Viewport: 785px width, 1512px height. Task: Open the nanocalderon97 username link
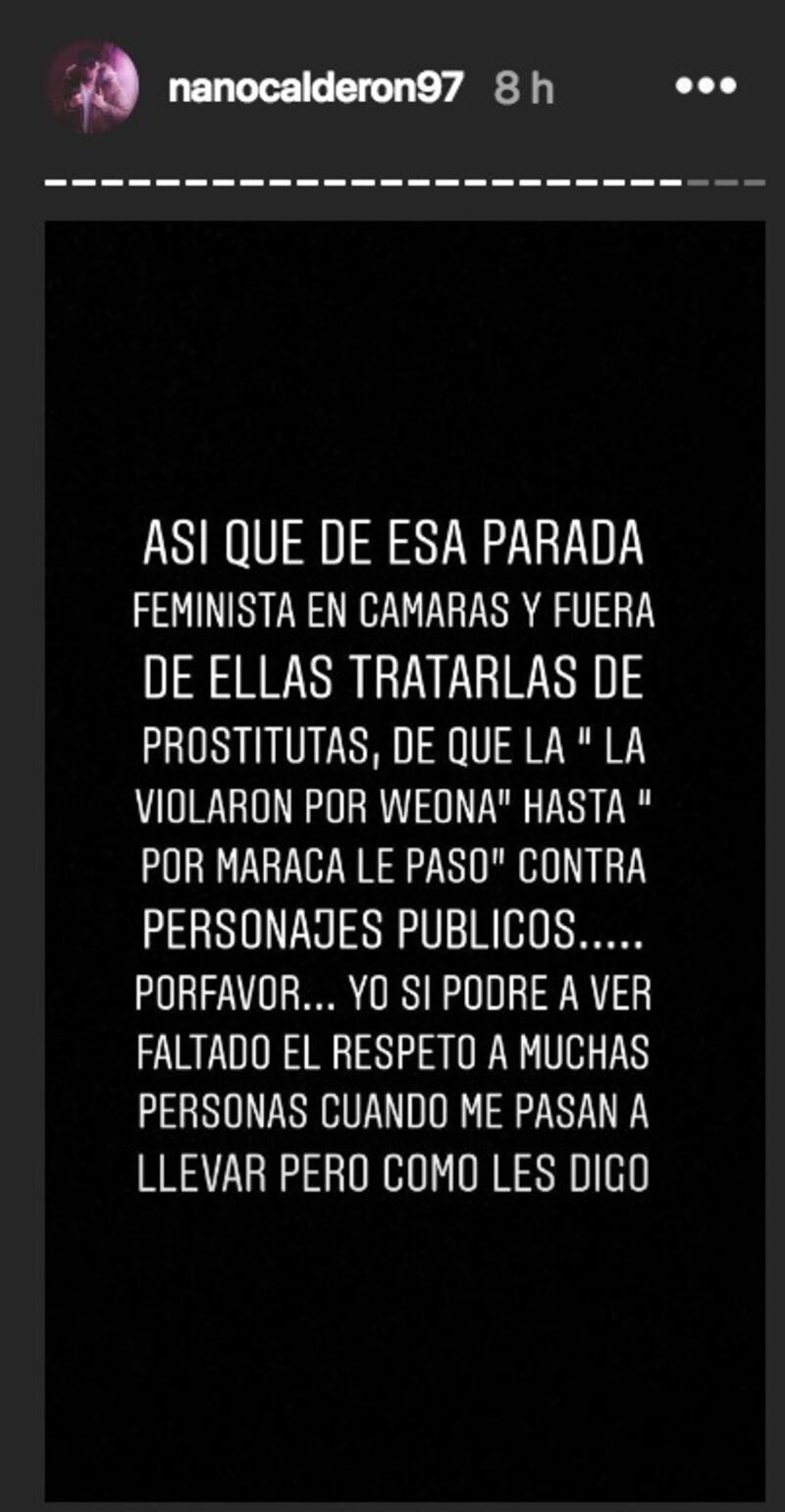(x=315, y=87)
